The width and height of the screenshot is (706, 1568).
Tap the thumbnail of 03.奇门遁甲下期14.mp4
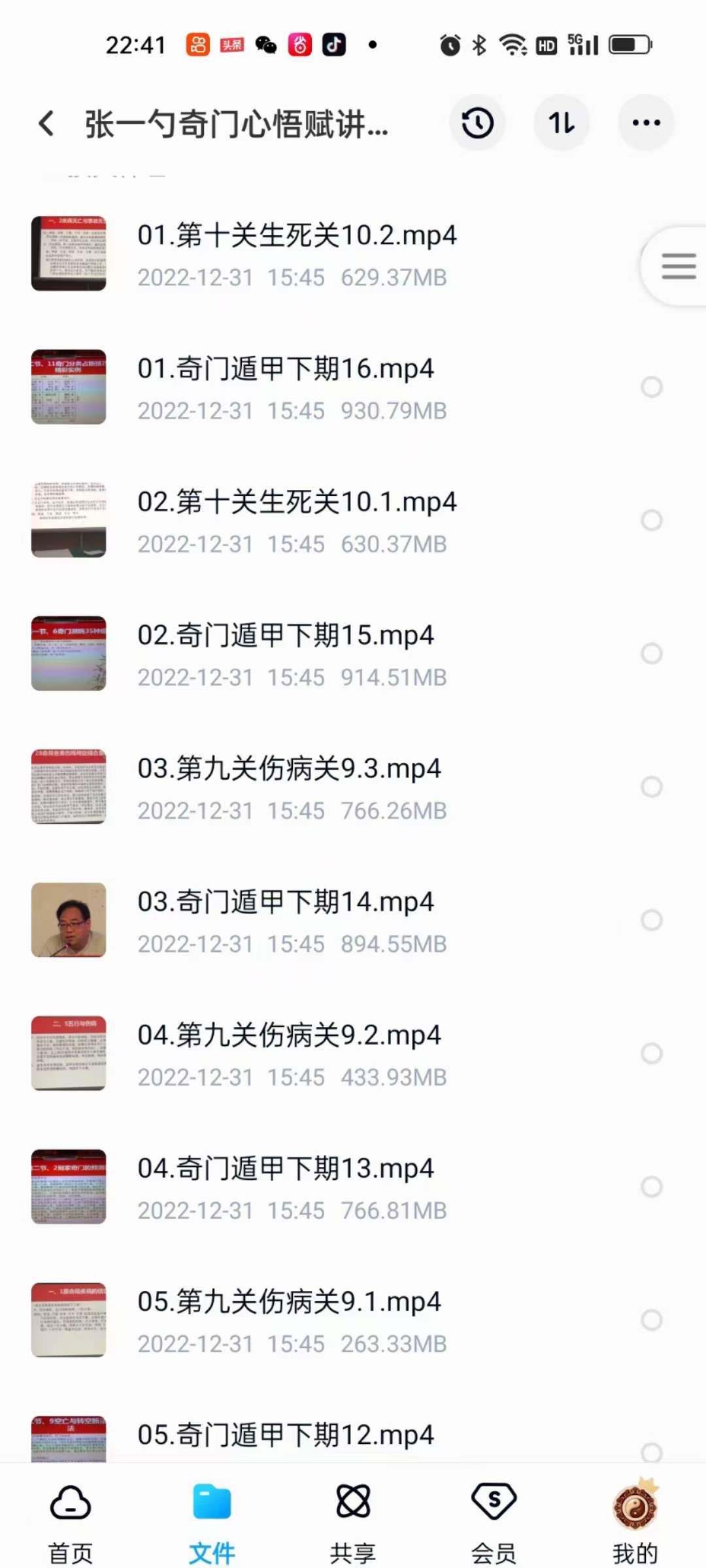pyautogui.click(x=69, y=921)
